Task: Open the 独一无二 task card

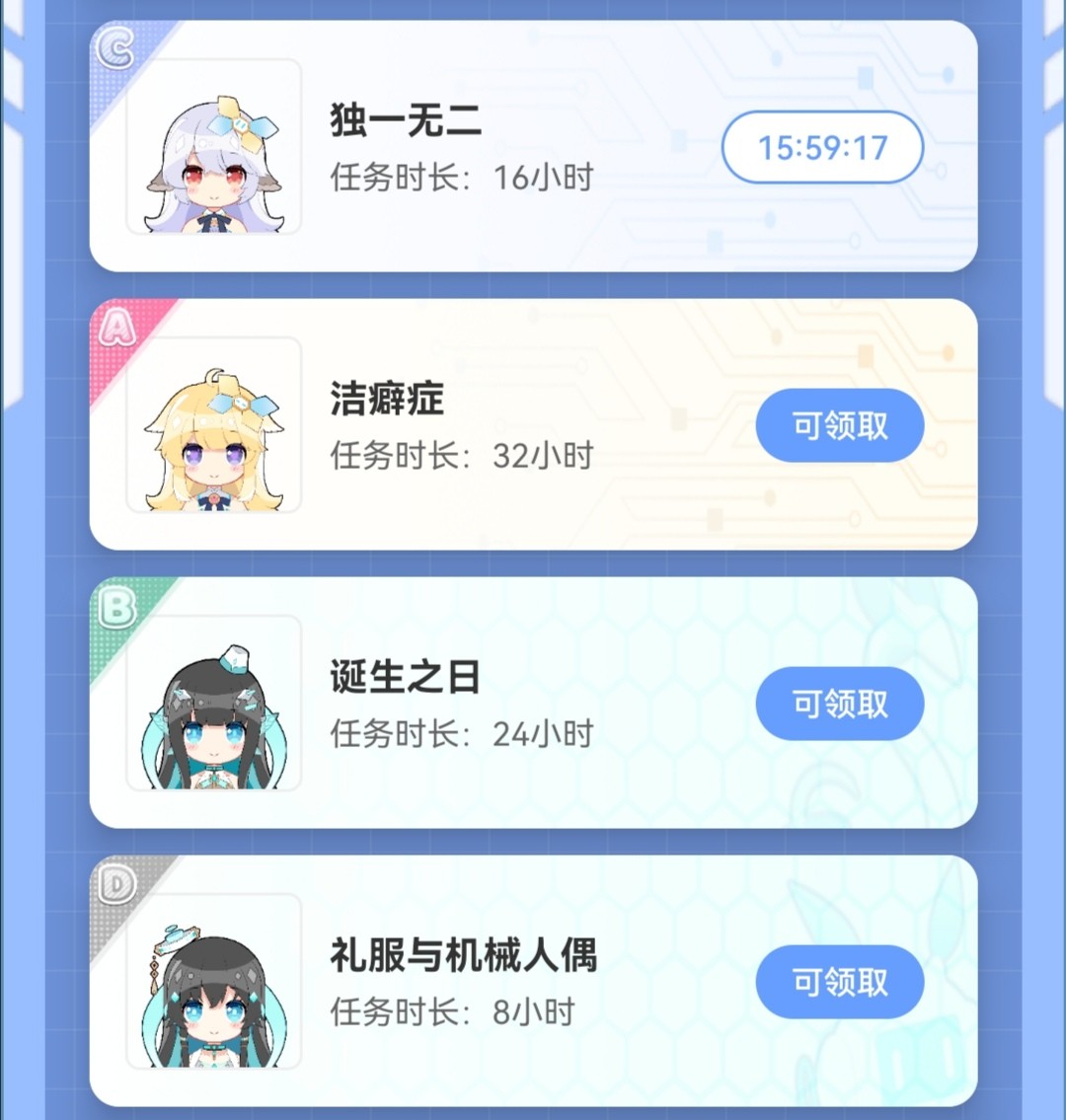Action: [x=494, y=148]
